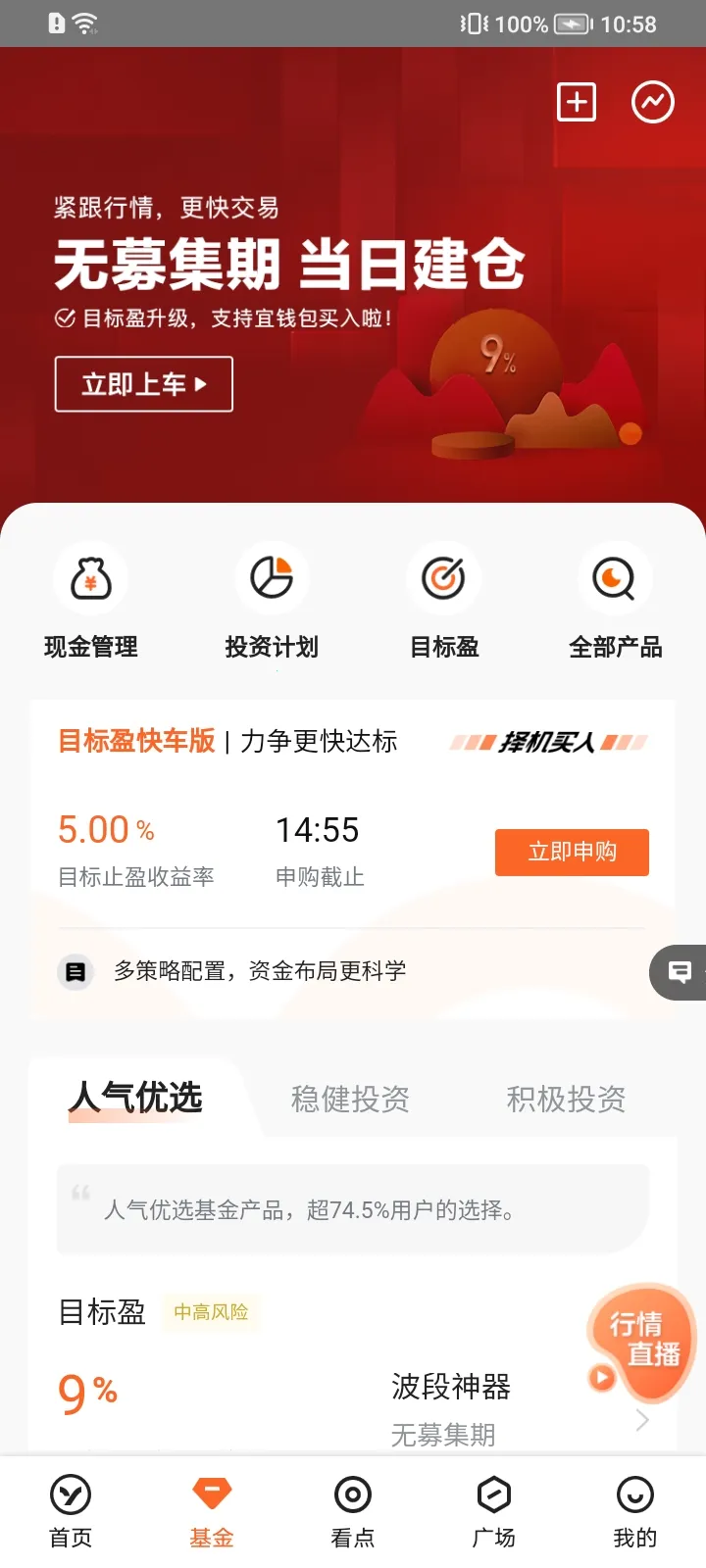The image size is (706, 1568).
Task: Open 全部产品 via the magnifier icon
Action: (615, 578)
